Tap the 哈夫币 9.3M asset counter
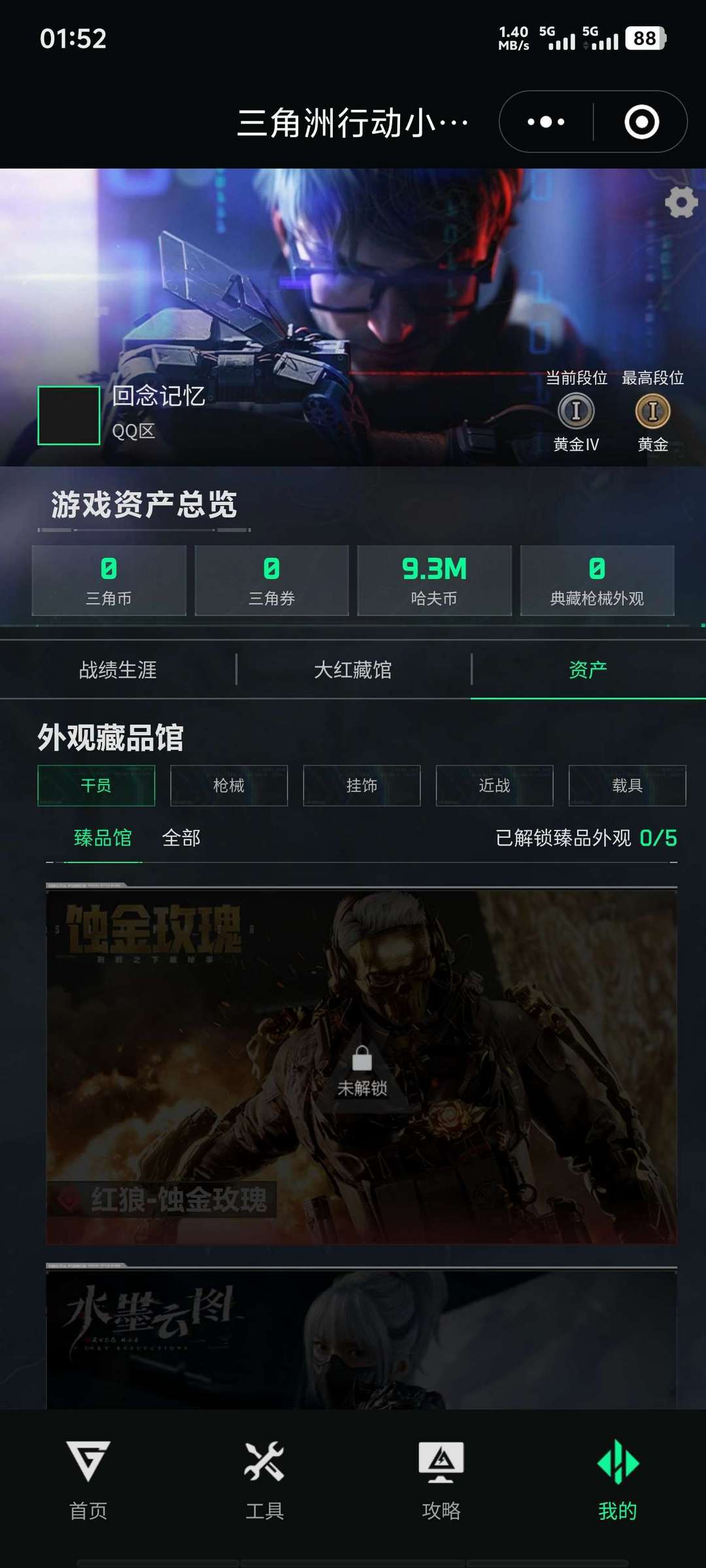The image size is (706, 1568). pyautogui.click(x=435, y=580)
